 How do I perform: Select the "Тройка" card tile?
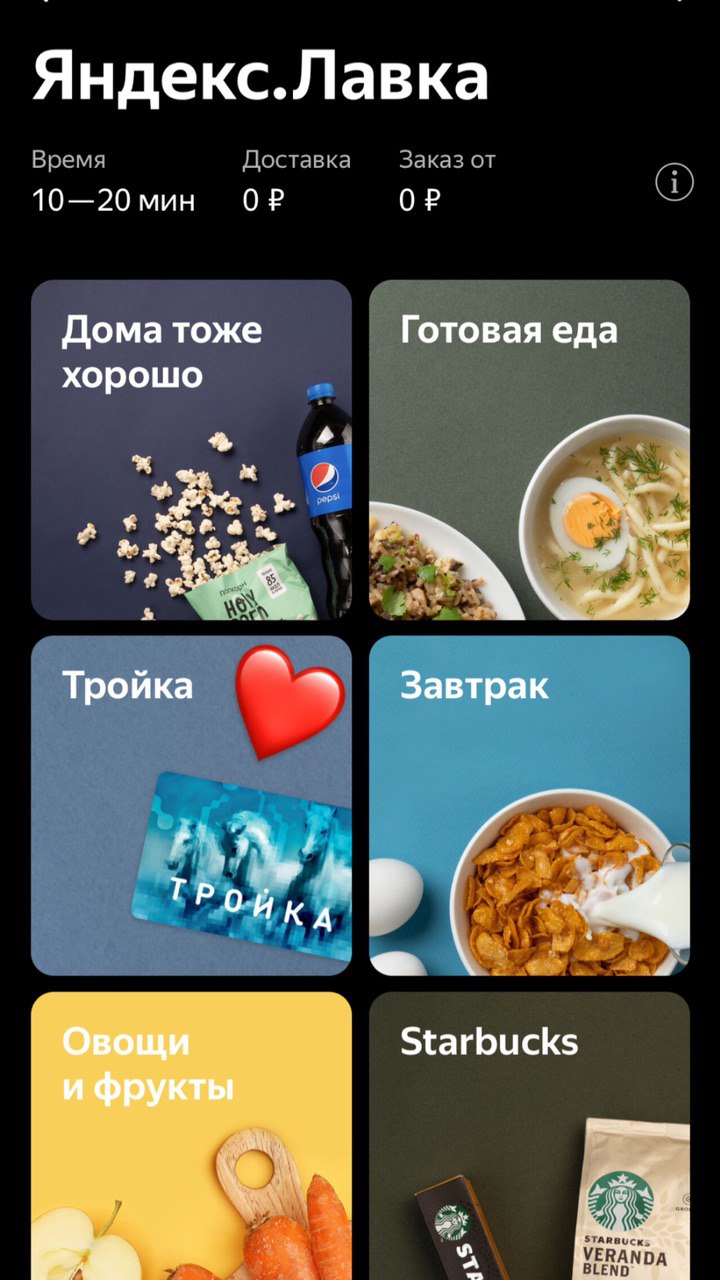click(191, 805)
